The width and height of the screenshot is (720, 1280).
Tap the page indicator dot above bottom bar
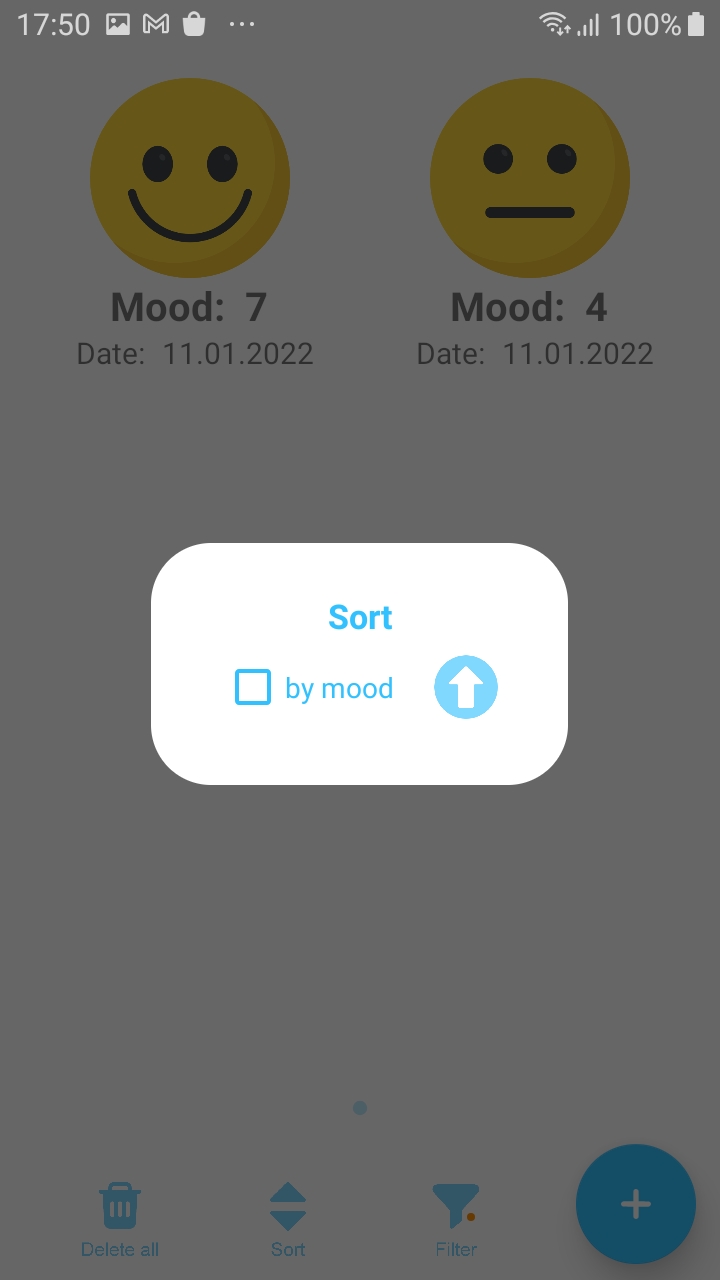click(x=359, y=1108)
